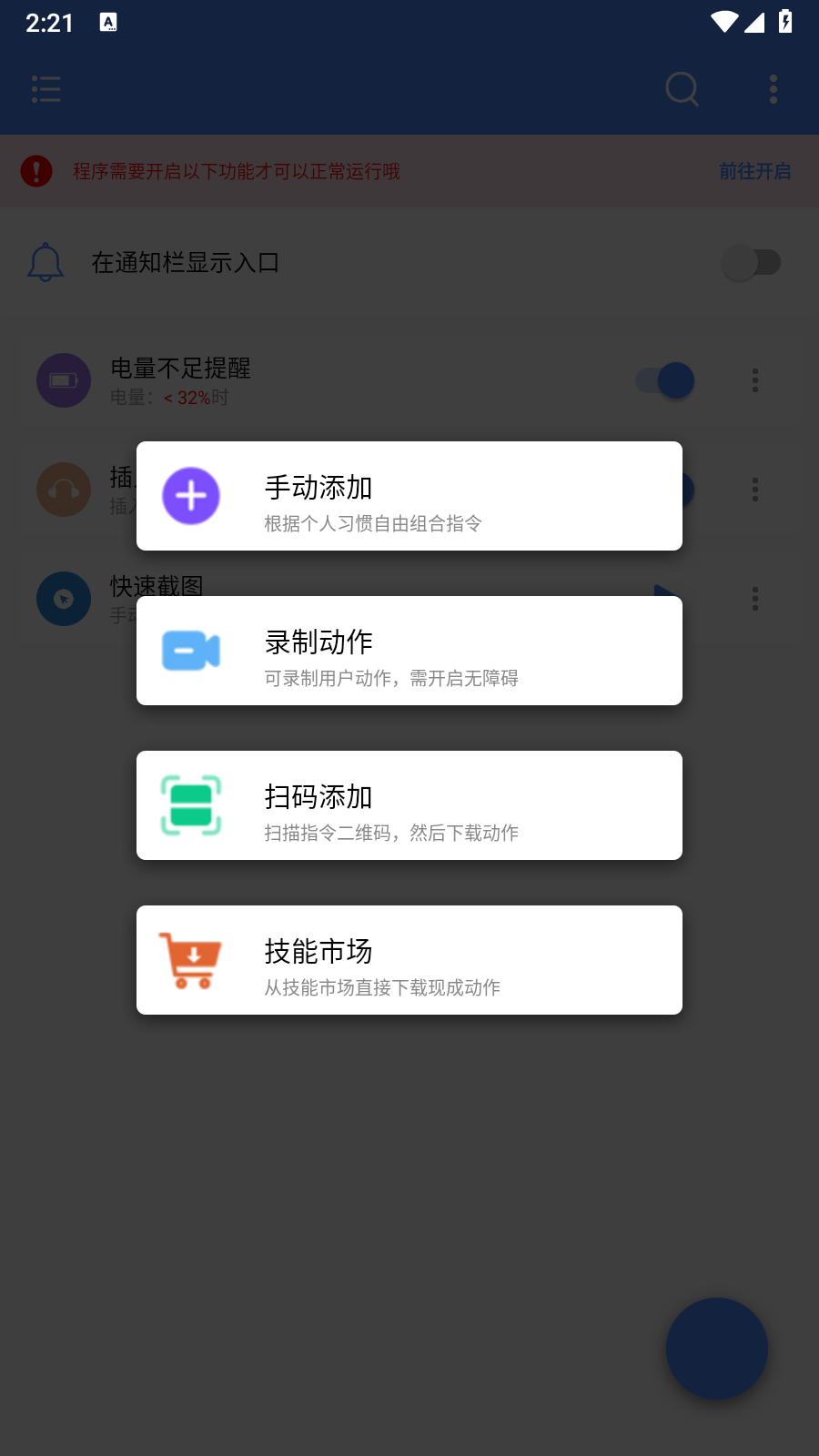Click the battery icon on 电量不足提醒
The width and height of the screenshot is (819, 1456).
63,380
